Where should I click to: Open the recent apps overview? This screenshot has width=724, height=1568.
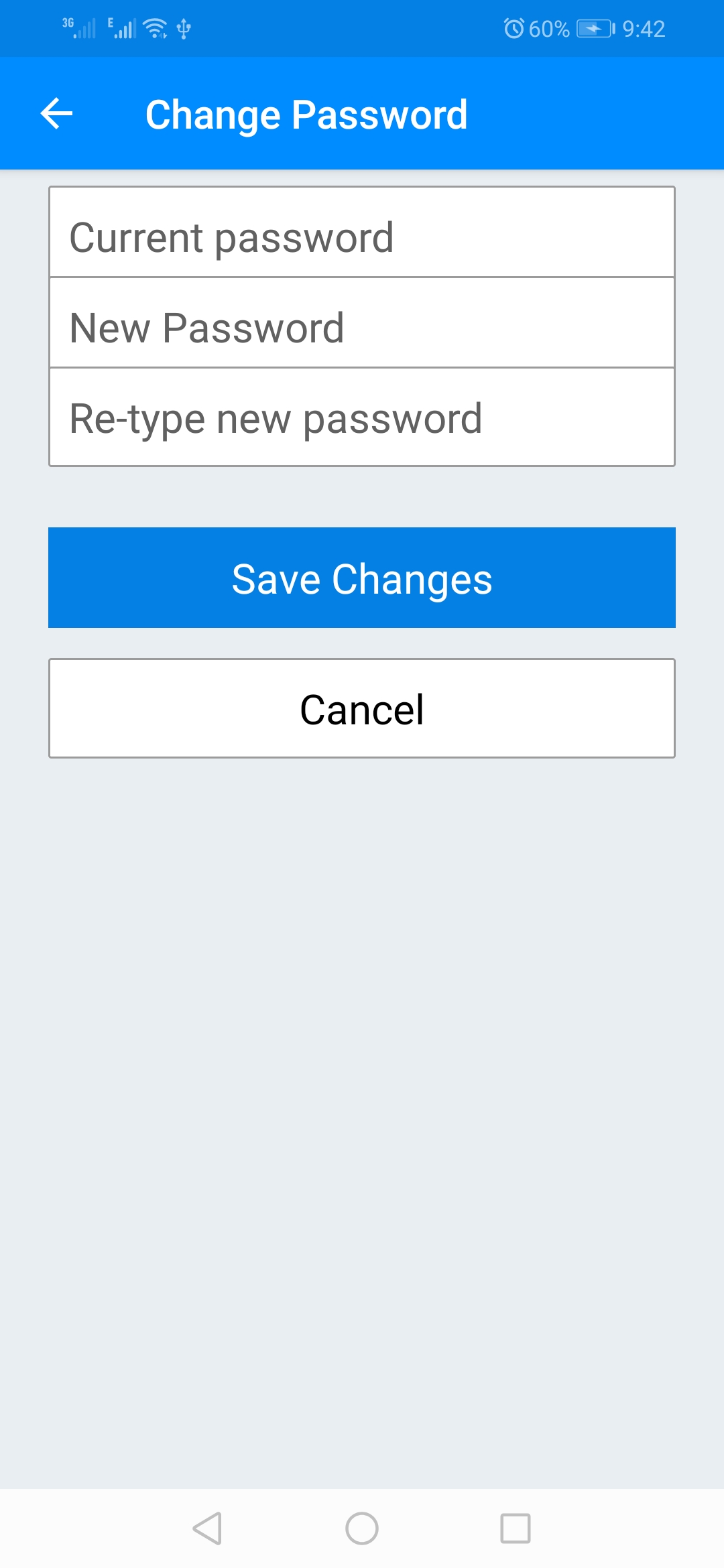point(515,1528)
